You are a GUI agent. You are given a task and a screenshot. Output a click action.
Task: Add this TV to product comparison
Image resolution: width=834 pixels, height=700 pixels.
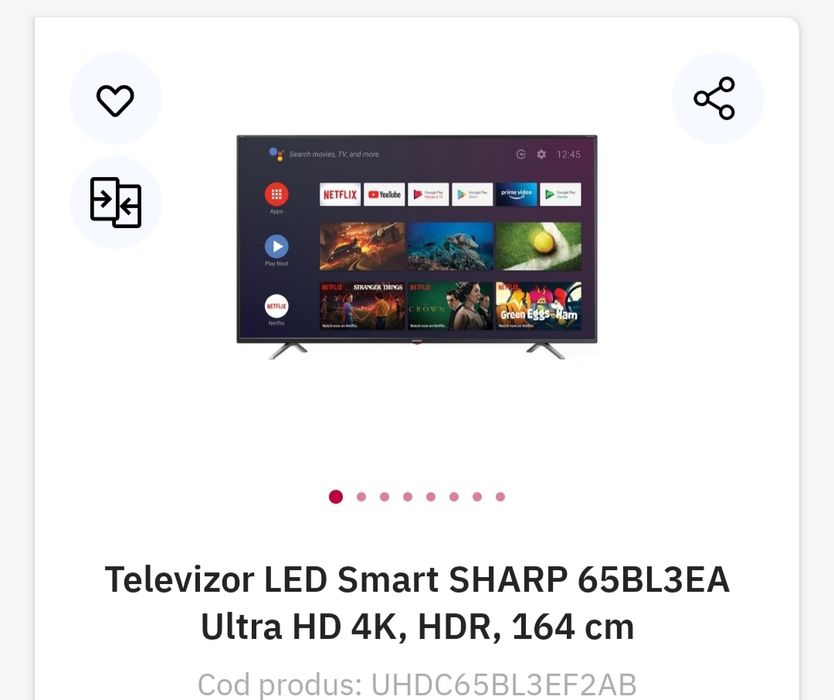point(115,202)
